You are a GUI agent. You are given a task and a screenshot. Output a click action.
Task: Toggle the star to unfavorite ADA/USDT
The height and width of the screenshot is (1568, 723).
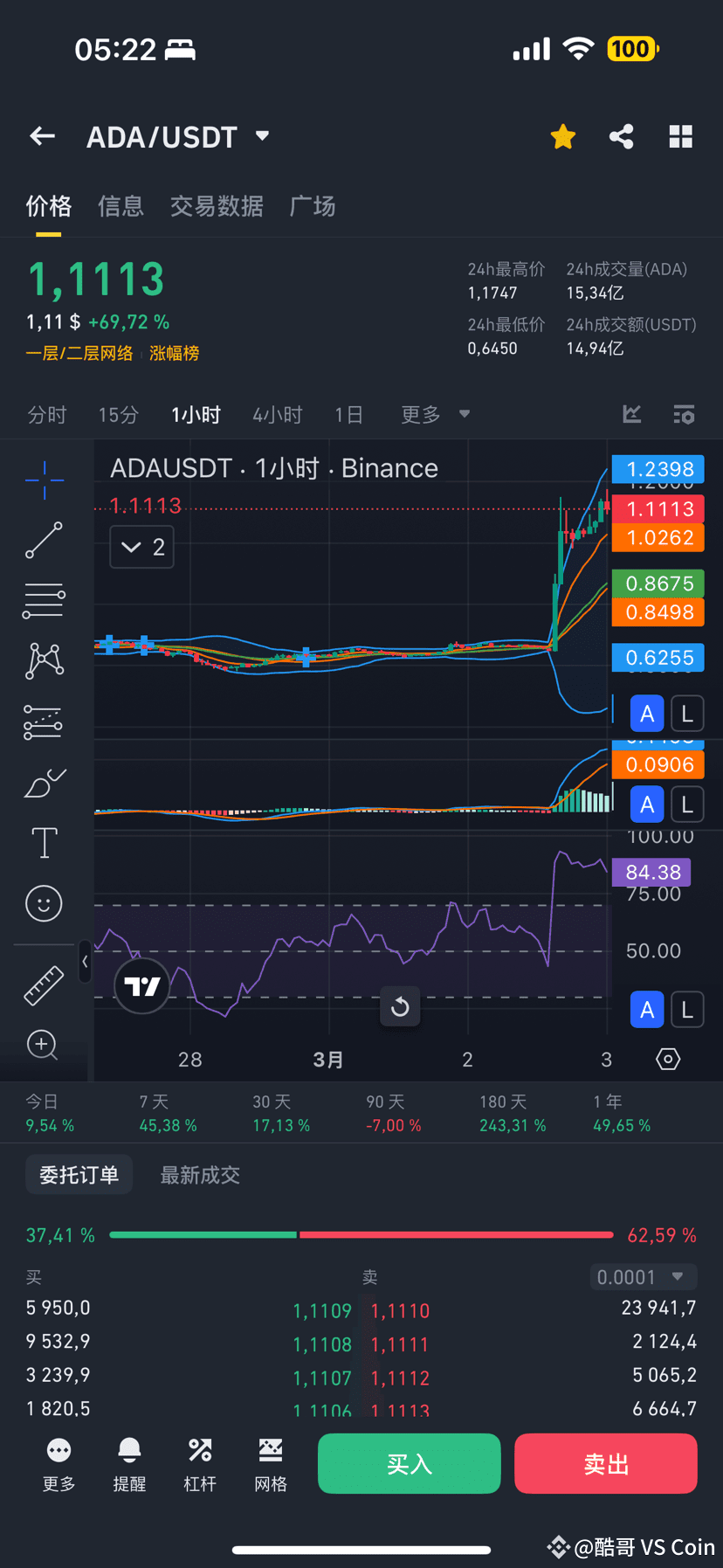pyautogui.click(x=562, y=135)
